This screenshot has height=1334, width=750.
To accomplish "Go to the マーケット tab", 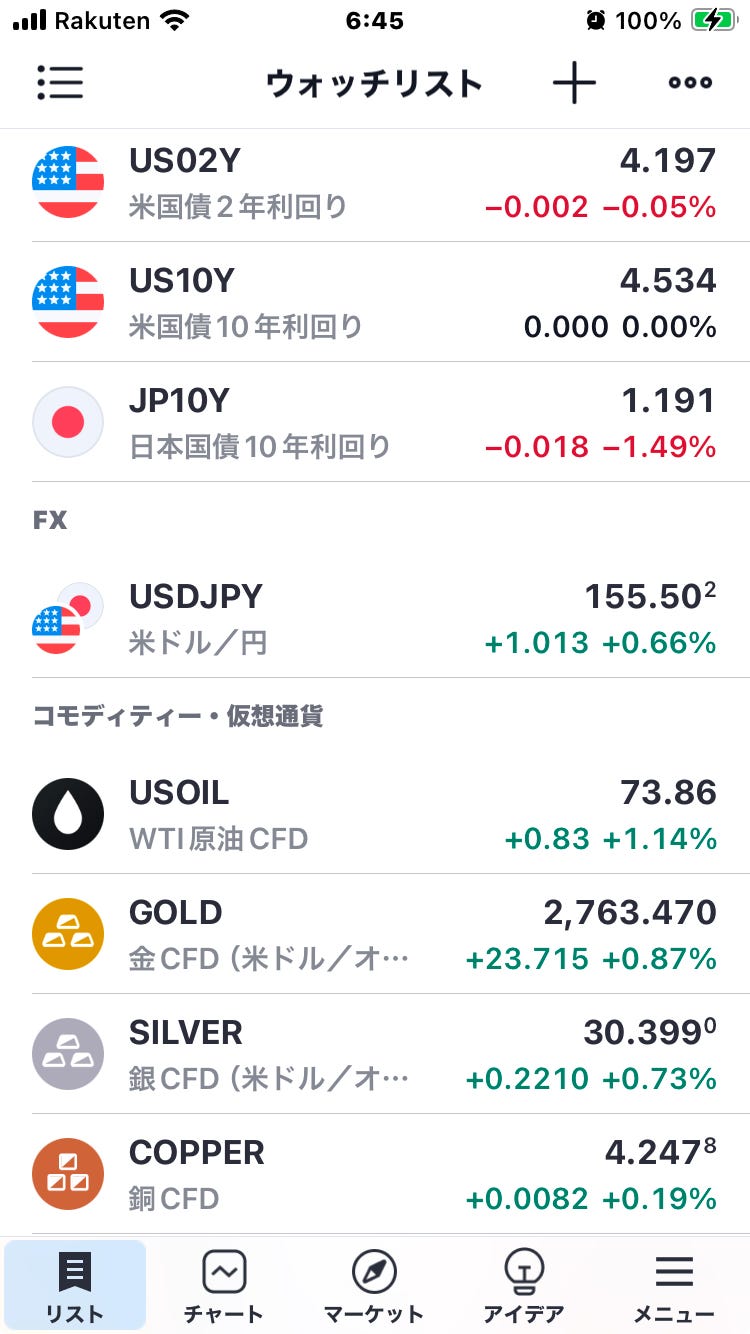I will point(374,1286).
